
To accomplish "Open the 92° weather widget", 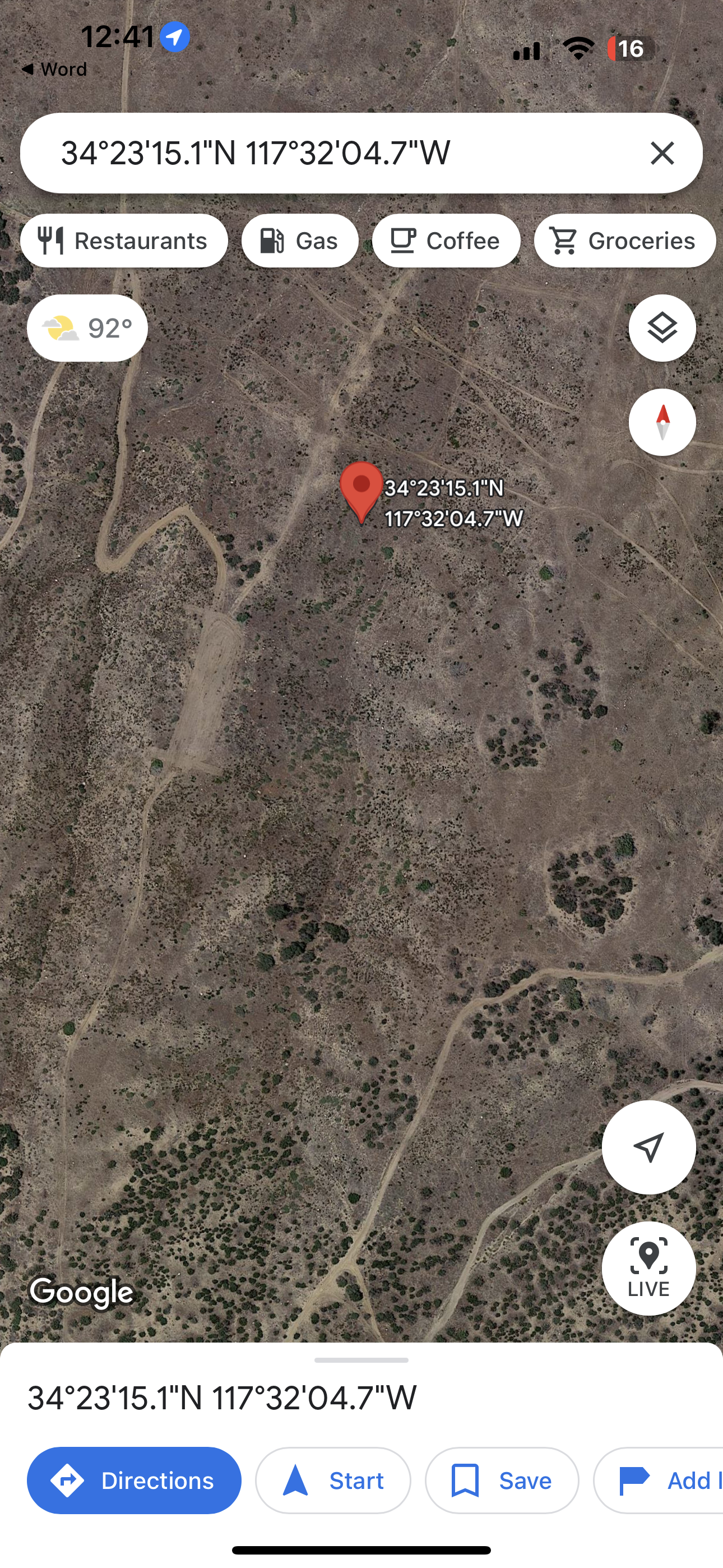I will 87,328.
